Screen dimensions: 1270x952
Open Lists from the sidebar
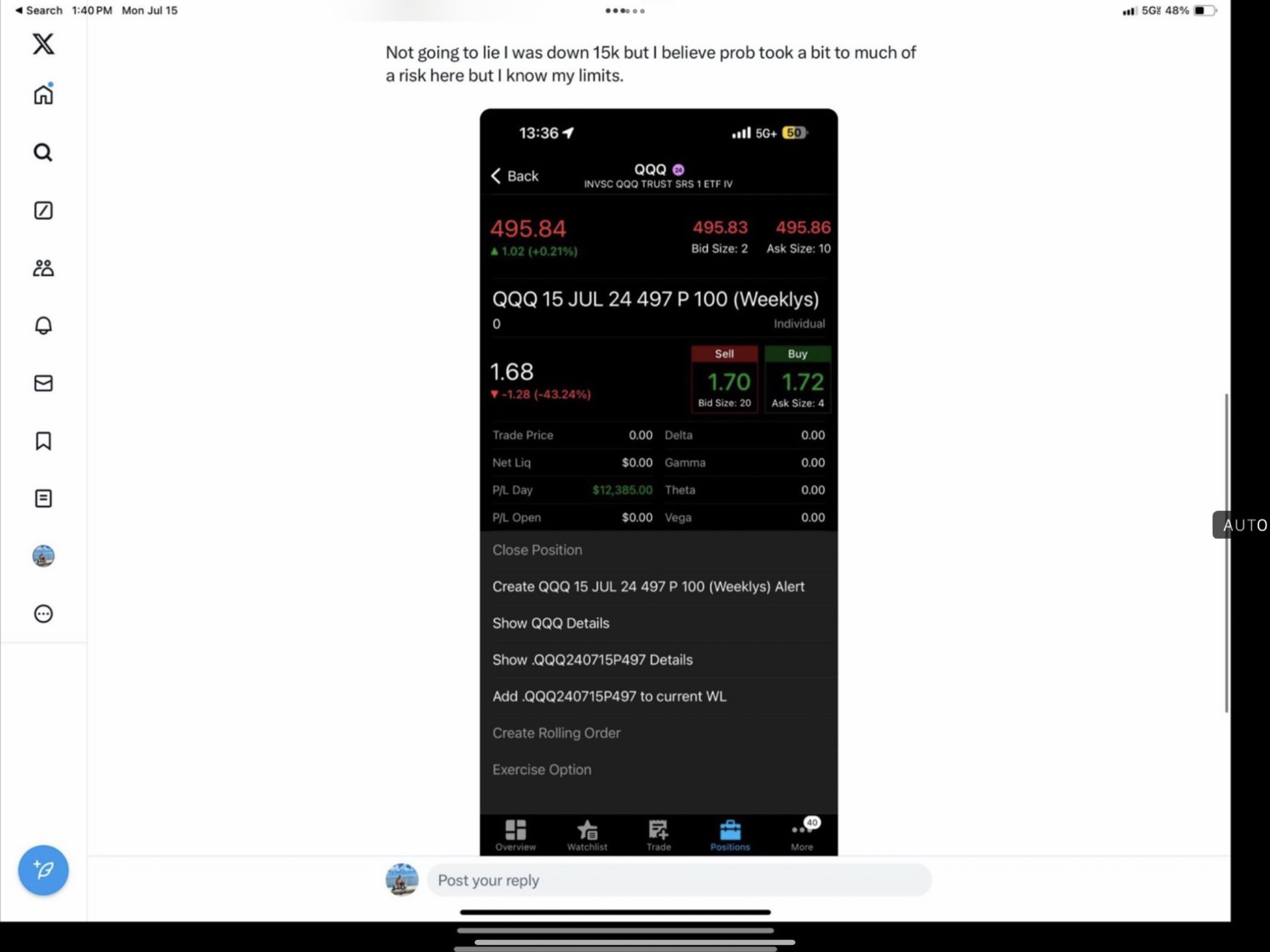(43, 499)
